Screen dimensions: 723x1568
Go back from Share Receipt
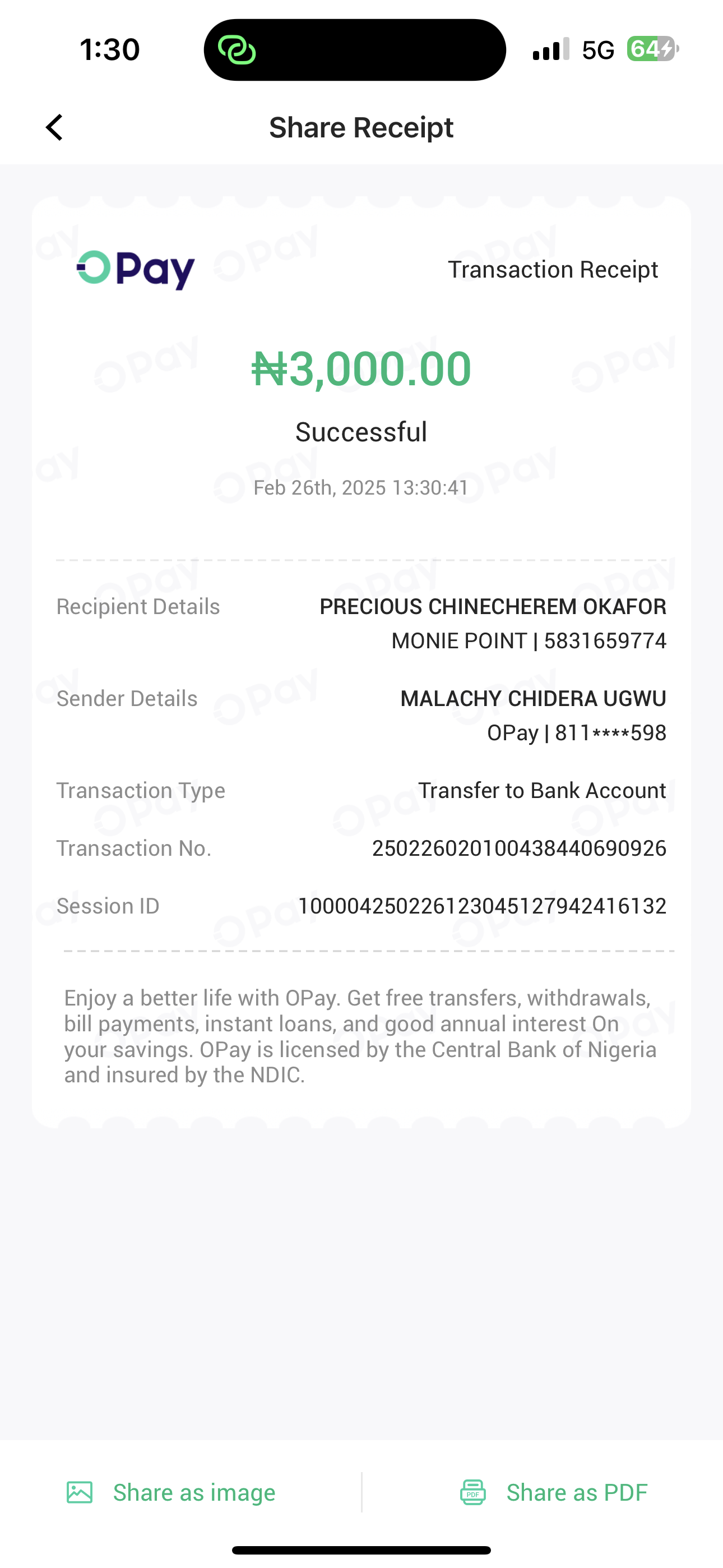55,128
